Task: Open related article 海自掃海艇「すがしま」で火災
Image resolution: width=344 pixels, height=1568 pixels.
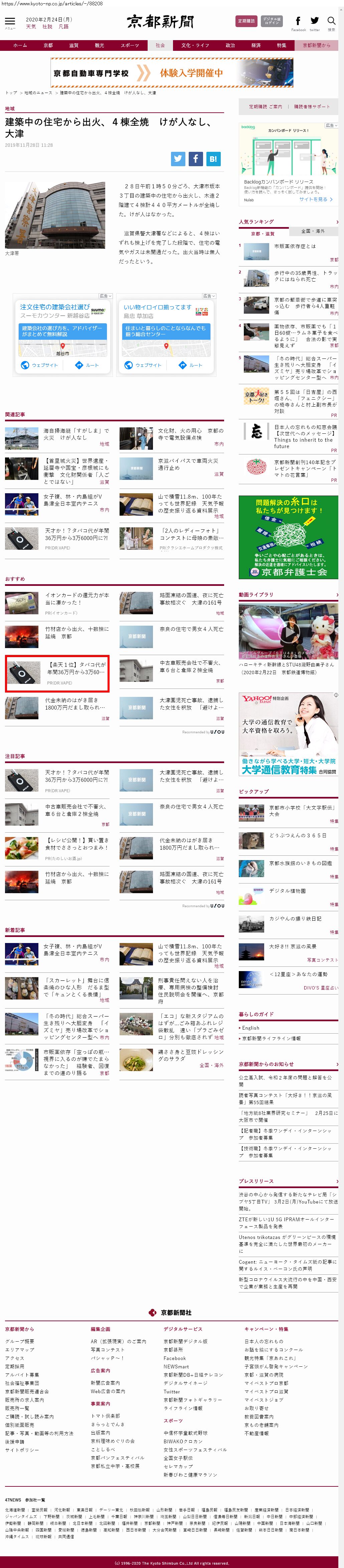Action: click(75, 433)
